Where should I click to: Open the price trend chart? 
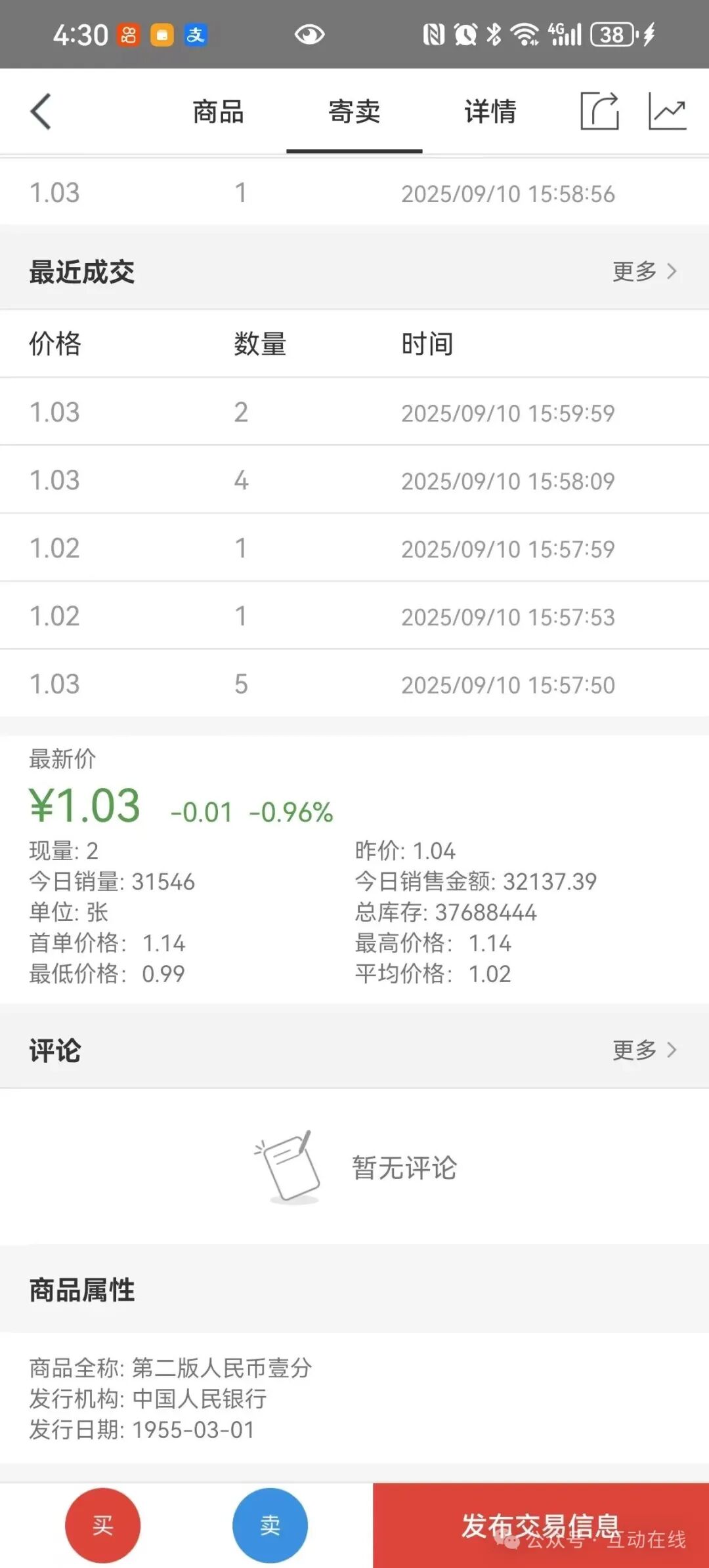667,112
